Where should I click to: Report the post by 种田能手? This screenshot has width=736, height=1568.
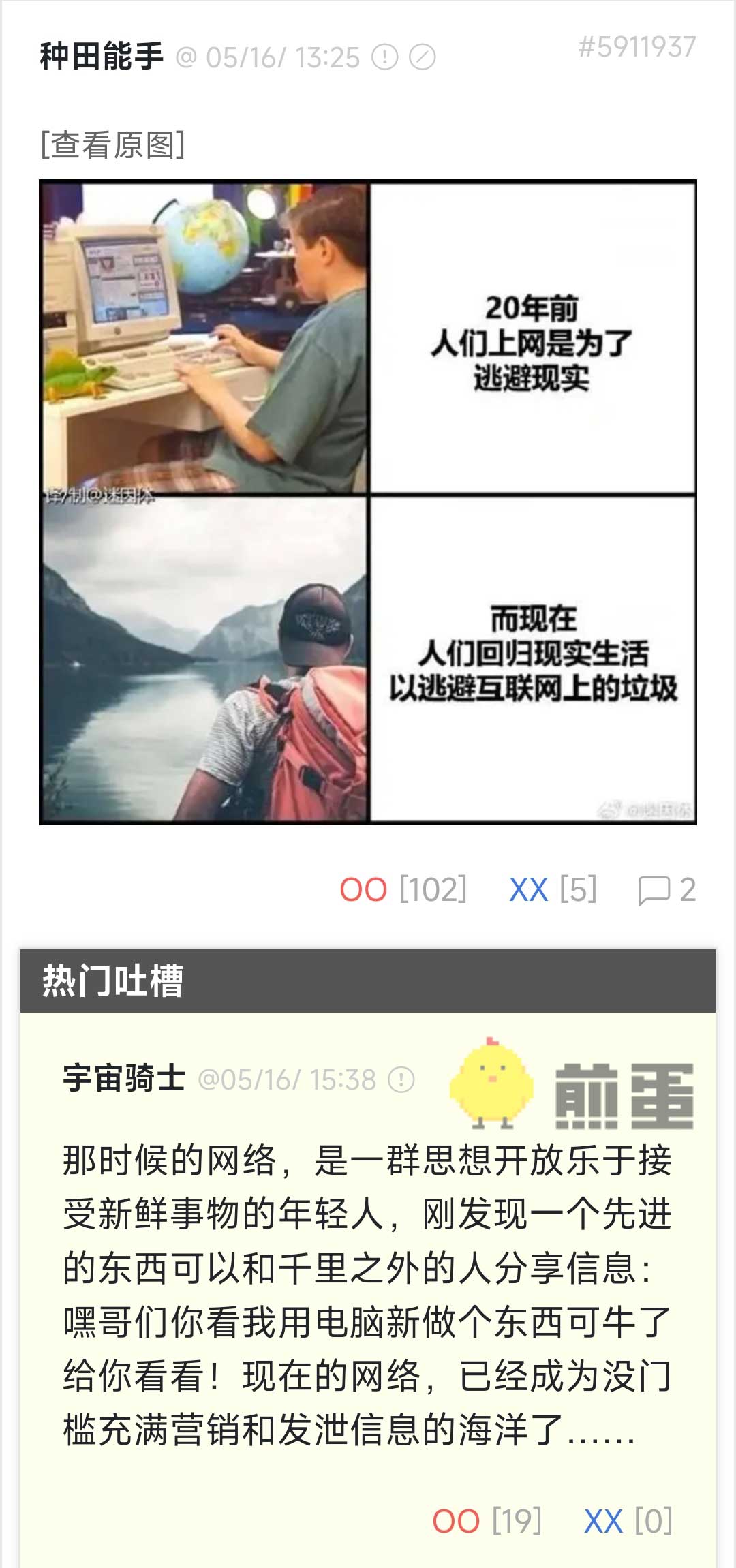[385, 58]
